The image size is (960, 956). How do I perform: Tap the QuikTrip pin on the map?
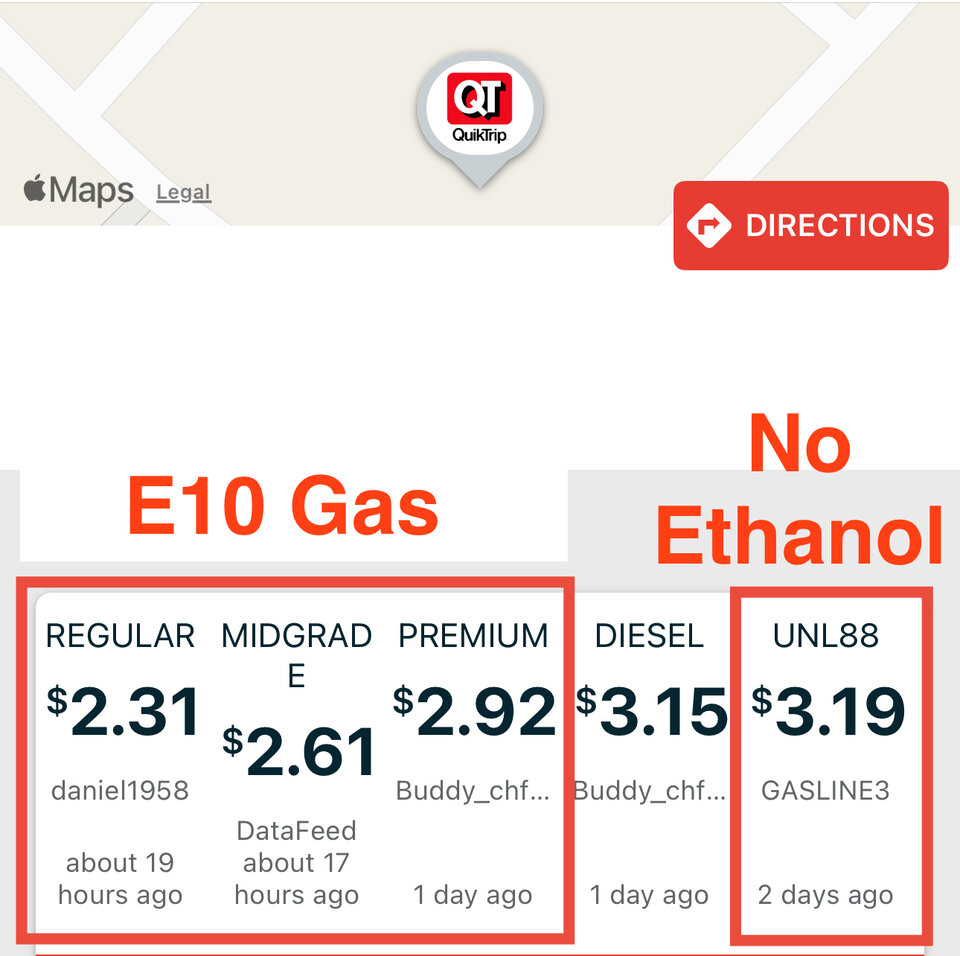(479, 108)
